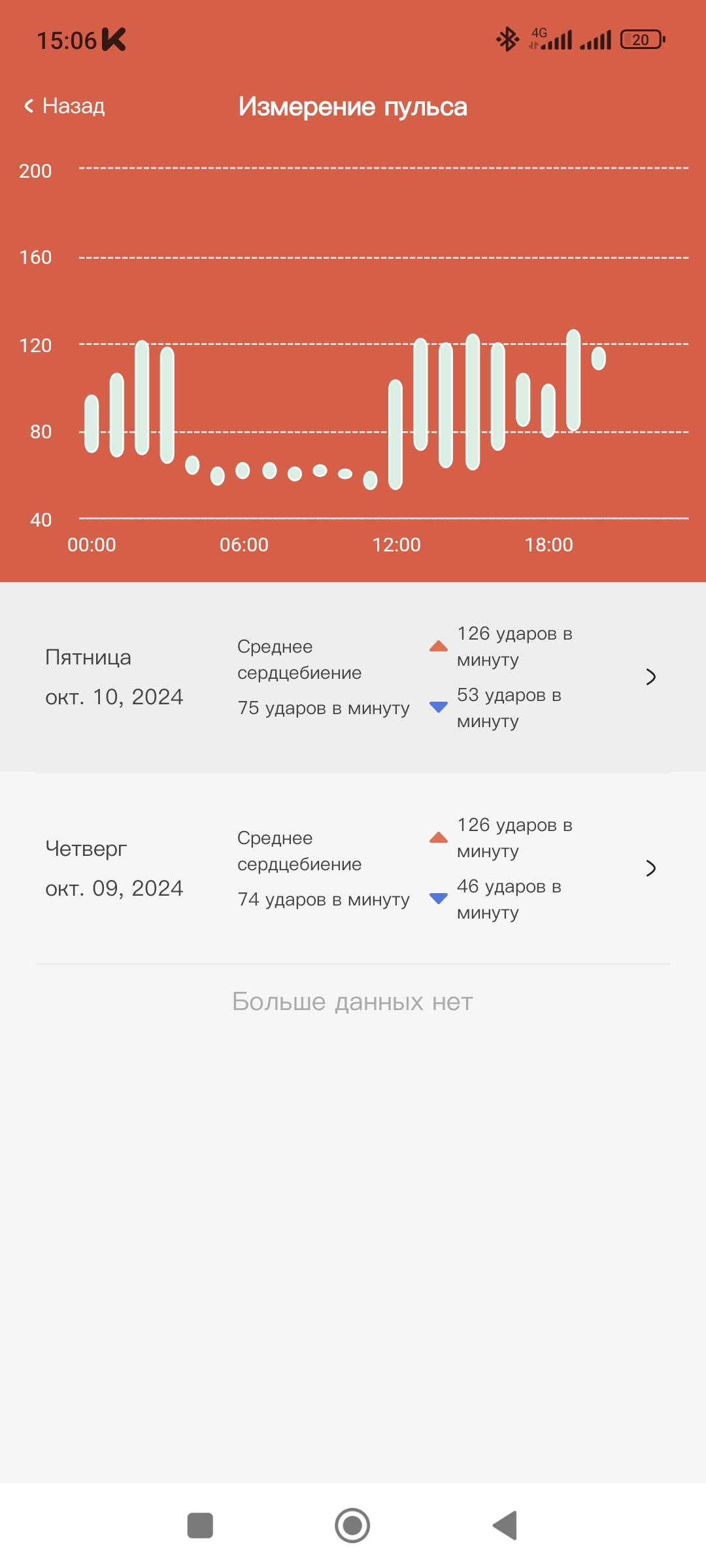
Task: Open heart rate details for Четверг окт. 09
Action: [353, 868]
